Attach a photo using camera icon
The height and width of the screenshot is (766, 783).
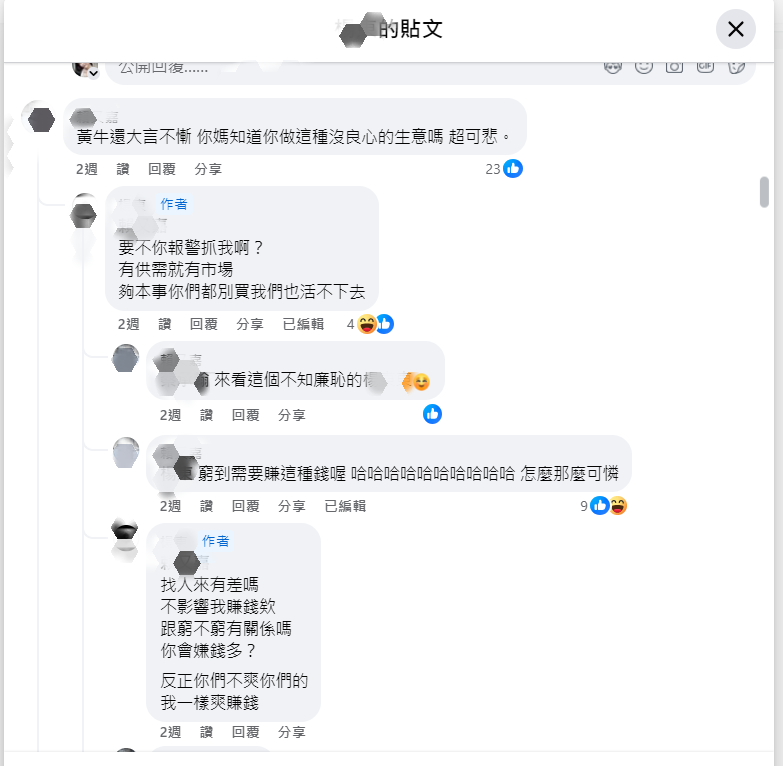(674, 66)
